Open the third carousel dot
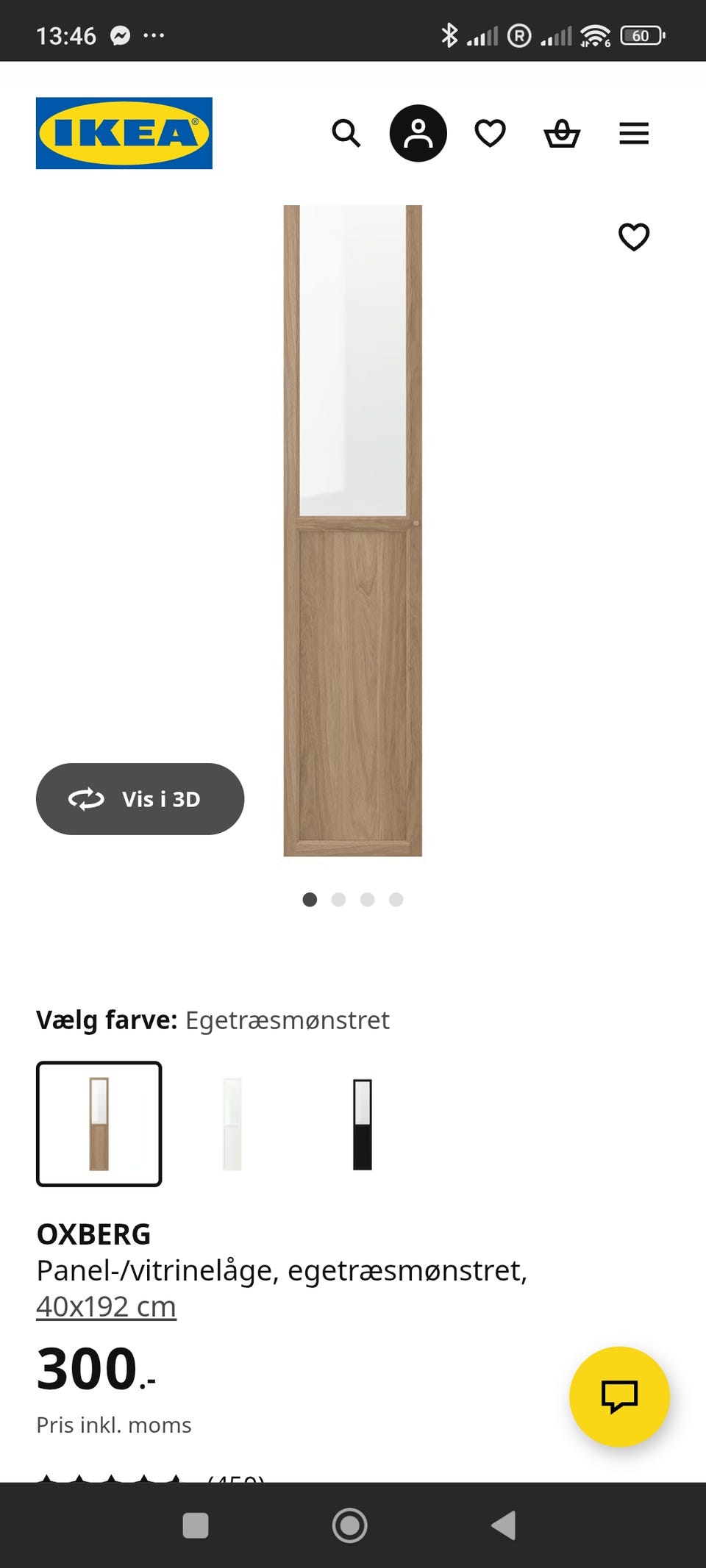The width and height of the screenshot is (706, 1568). (368, 899)
